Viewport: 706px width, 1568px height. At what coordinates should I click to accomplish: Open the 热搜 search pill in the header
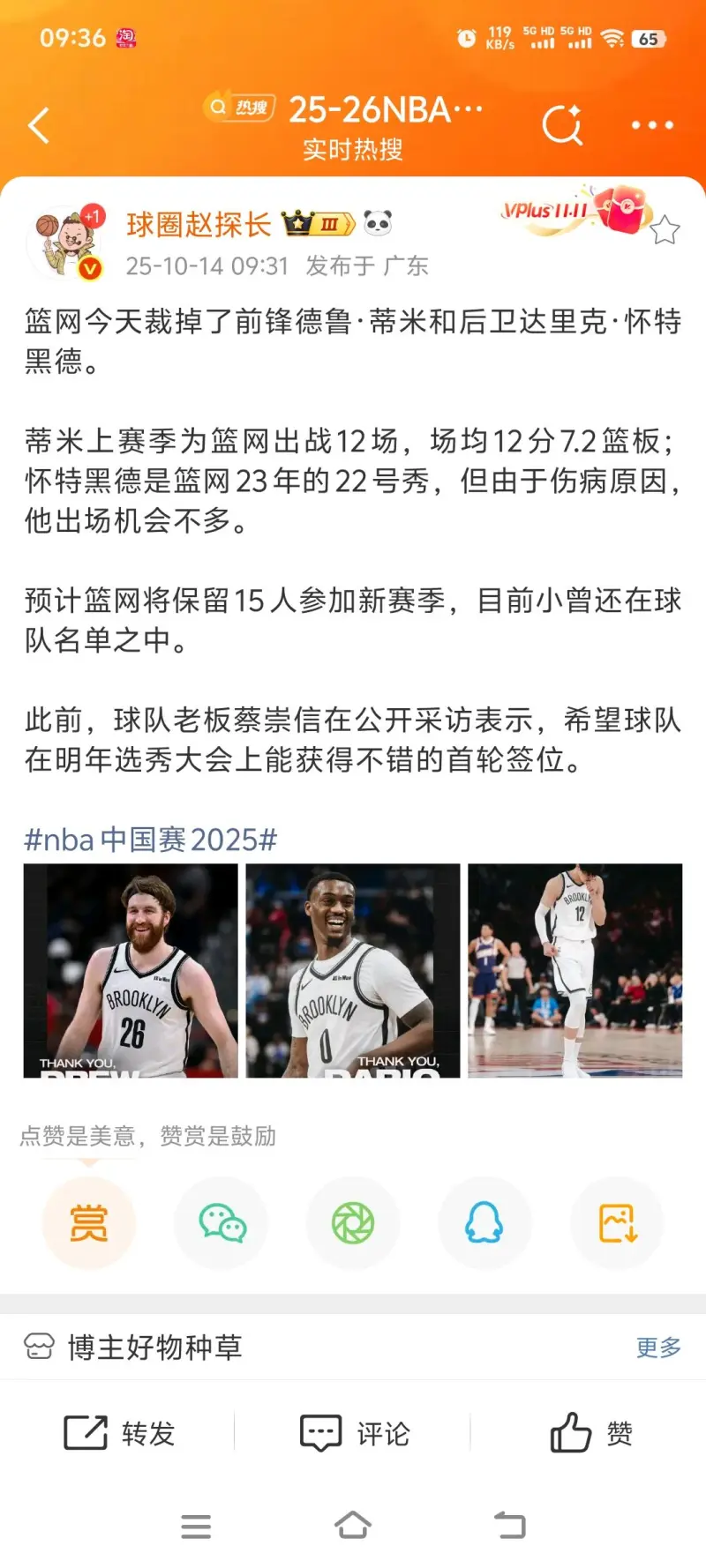(239, 108)
